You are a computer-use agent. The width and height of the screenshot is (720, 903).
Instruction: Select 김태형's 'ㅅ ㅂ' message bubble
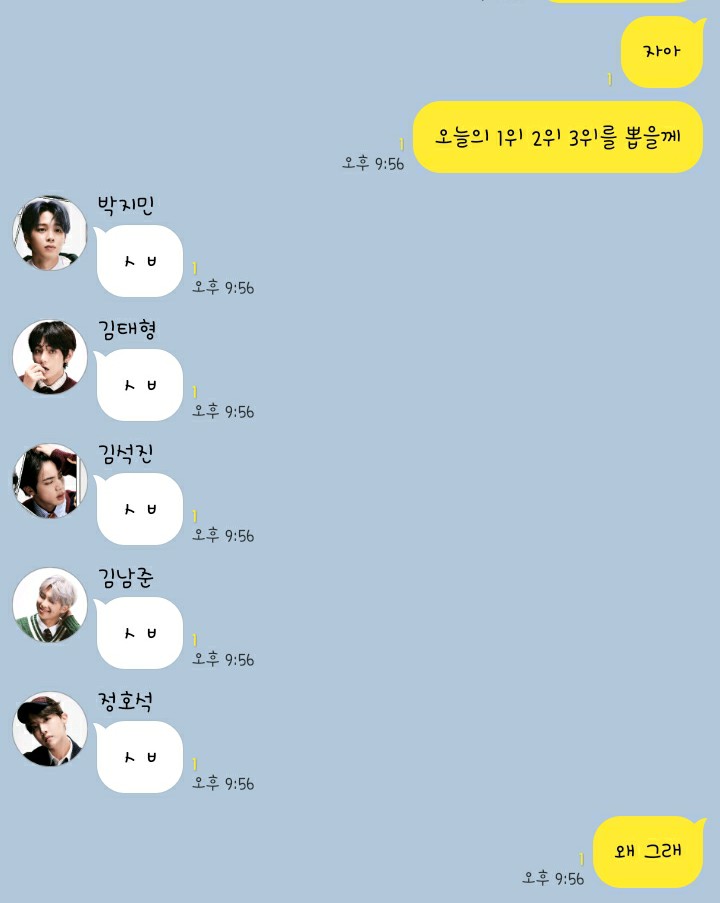pos(139,385)
